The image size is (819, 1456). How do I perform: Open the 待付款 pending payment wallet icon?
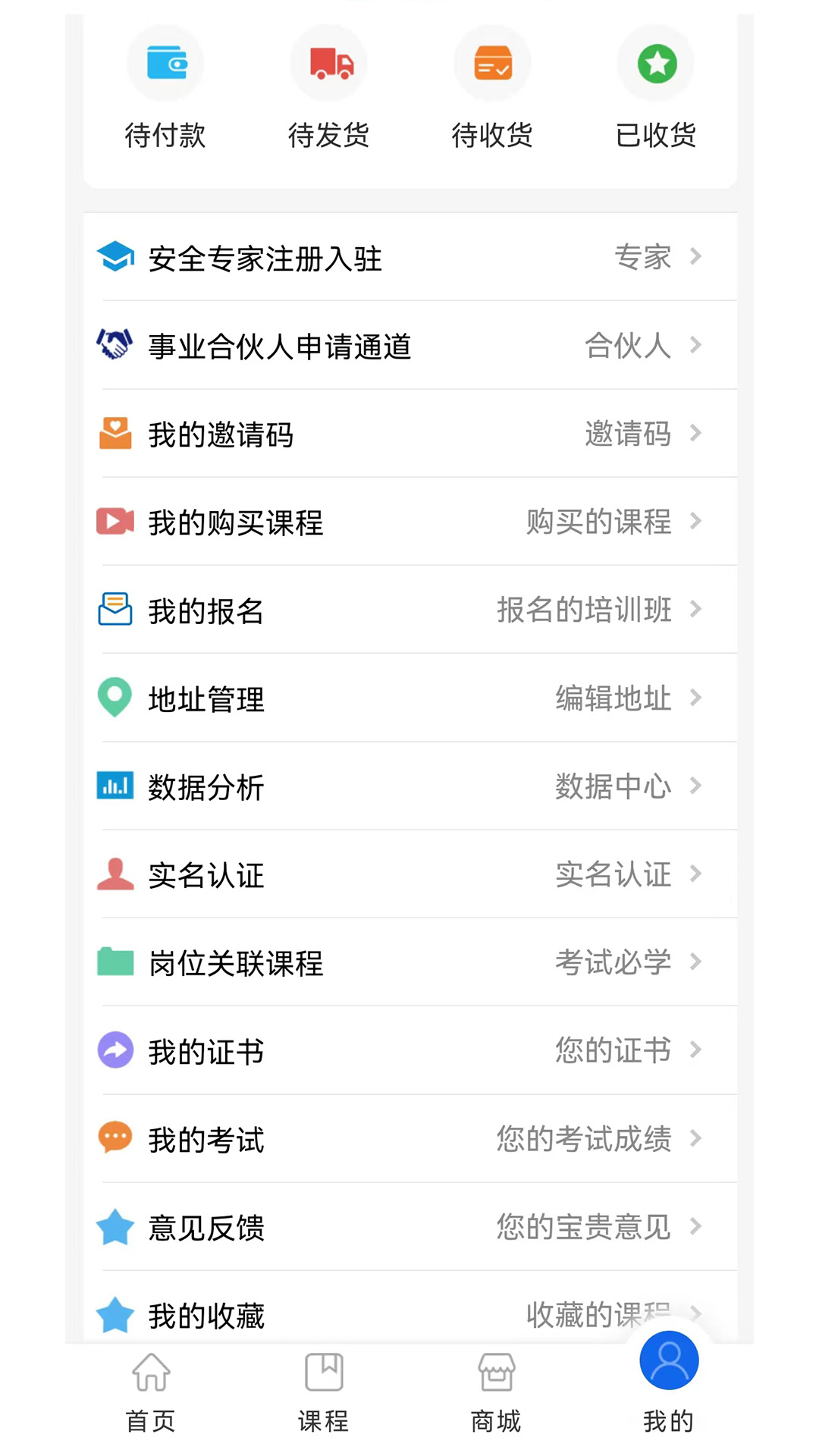coord(165,64)
